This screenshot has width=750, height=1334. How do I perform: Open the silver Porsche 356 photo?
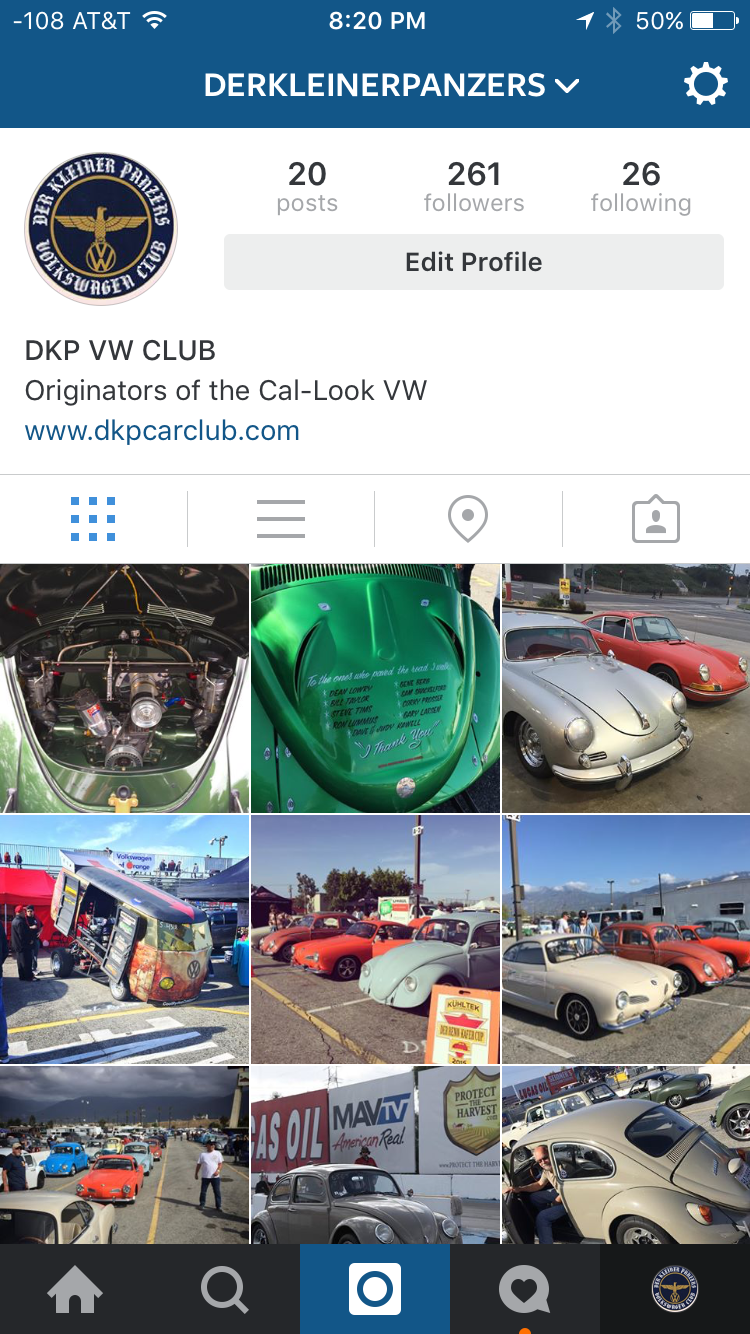[626, 688]
